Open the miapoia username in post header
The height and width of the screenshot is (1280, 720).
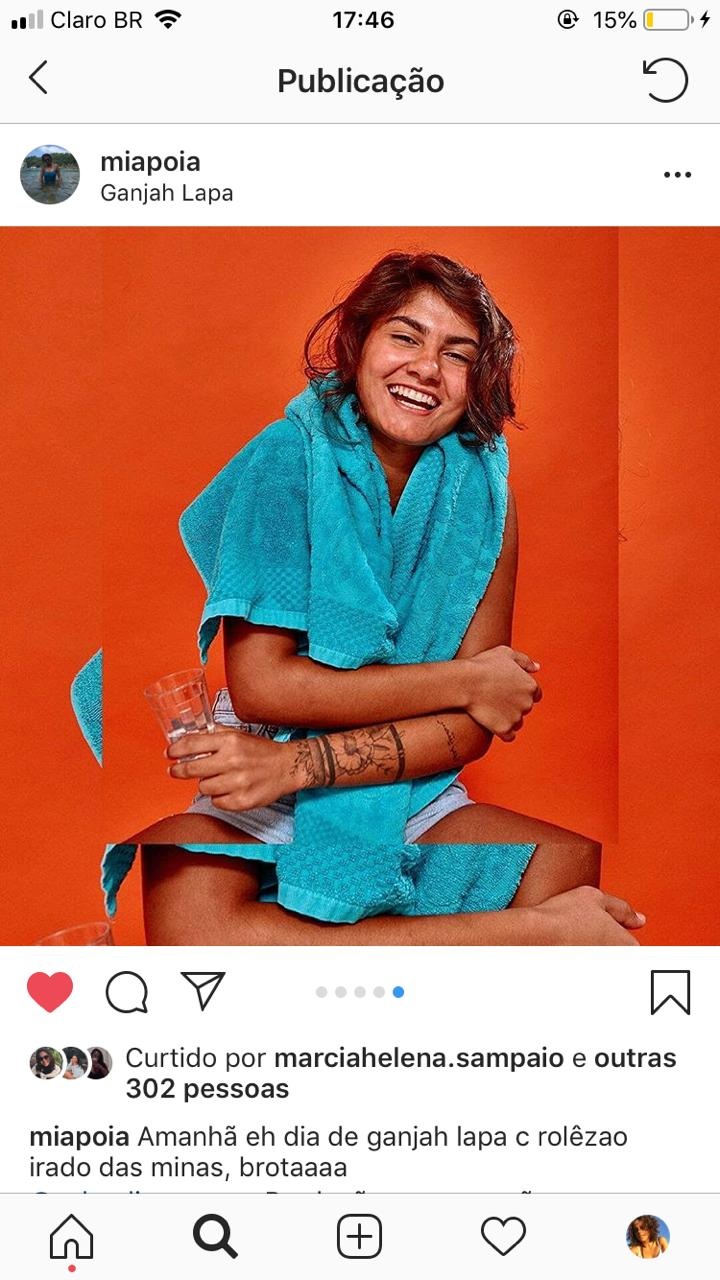[150, 162]
